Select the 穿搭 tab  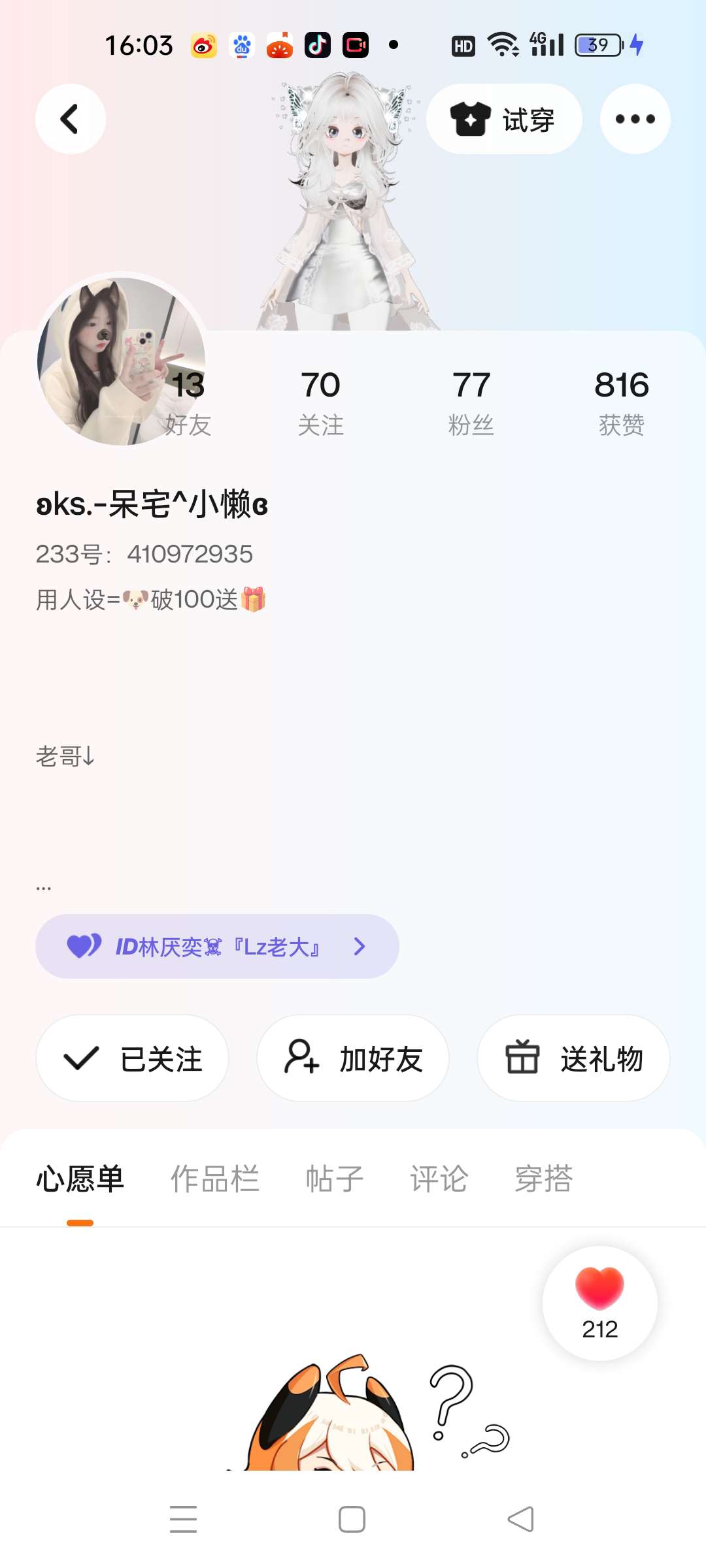tap(543, 1179)
